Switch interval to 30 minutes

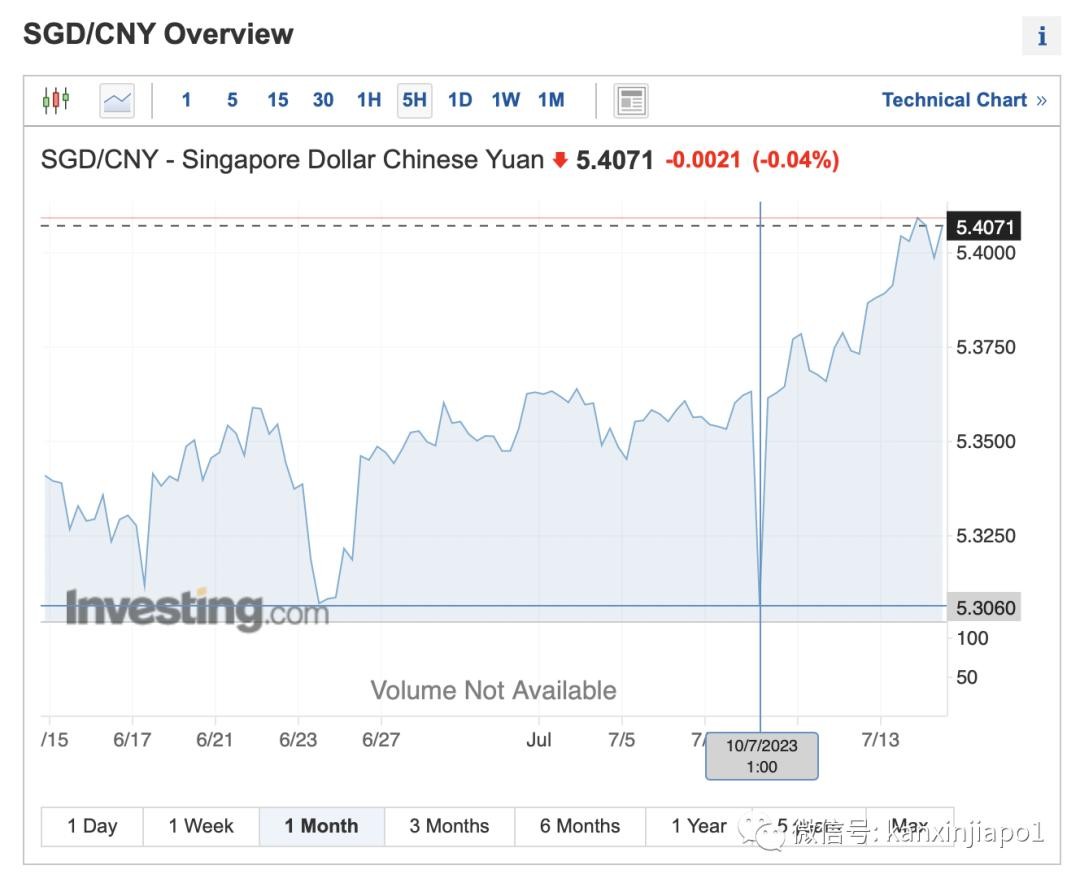pyautogui.click(x=323, y=100)
